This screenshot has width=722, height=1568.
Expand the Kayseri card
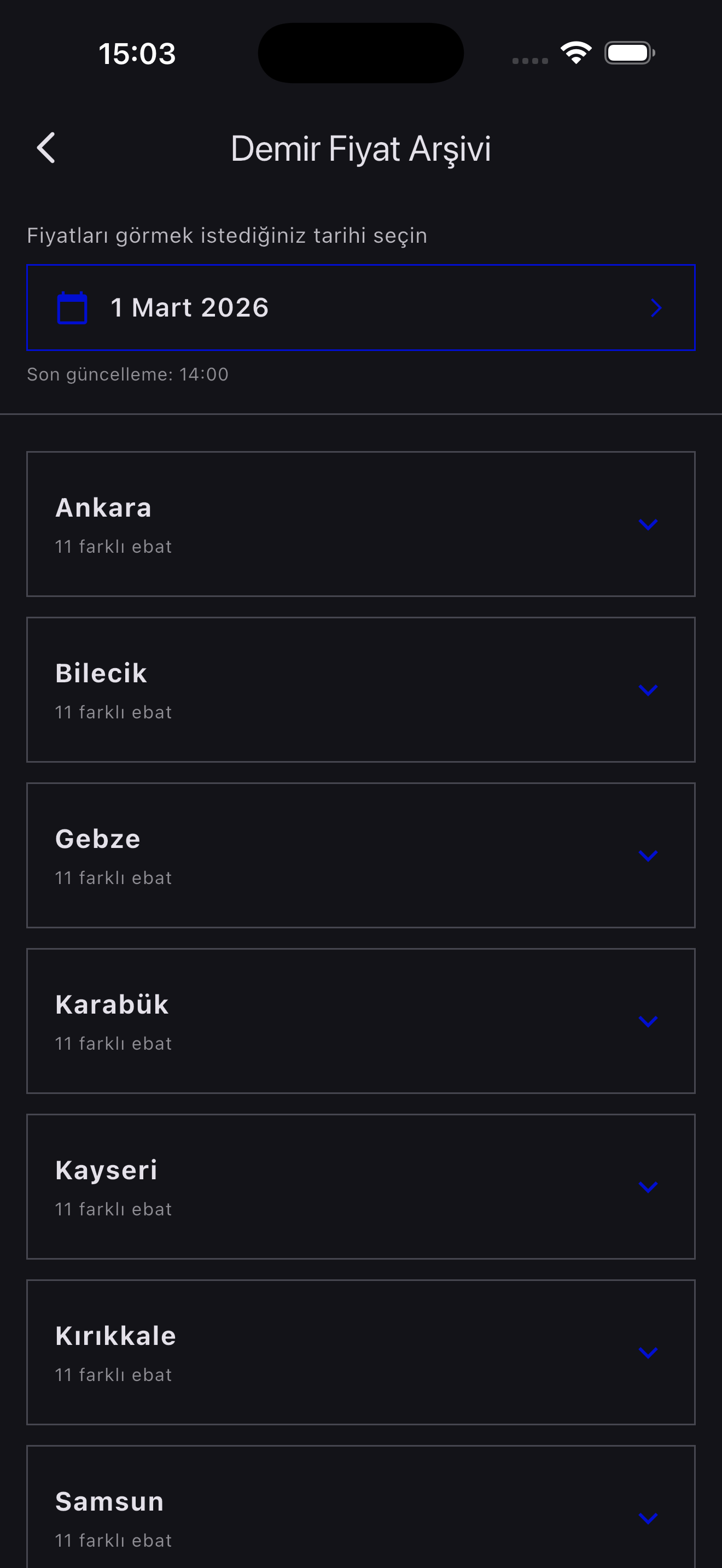coord(648,1186)
